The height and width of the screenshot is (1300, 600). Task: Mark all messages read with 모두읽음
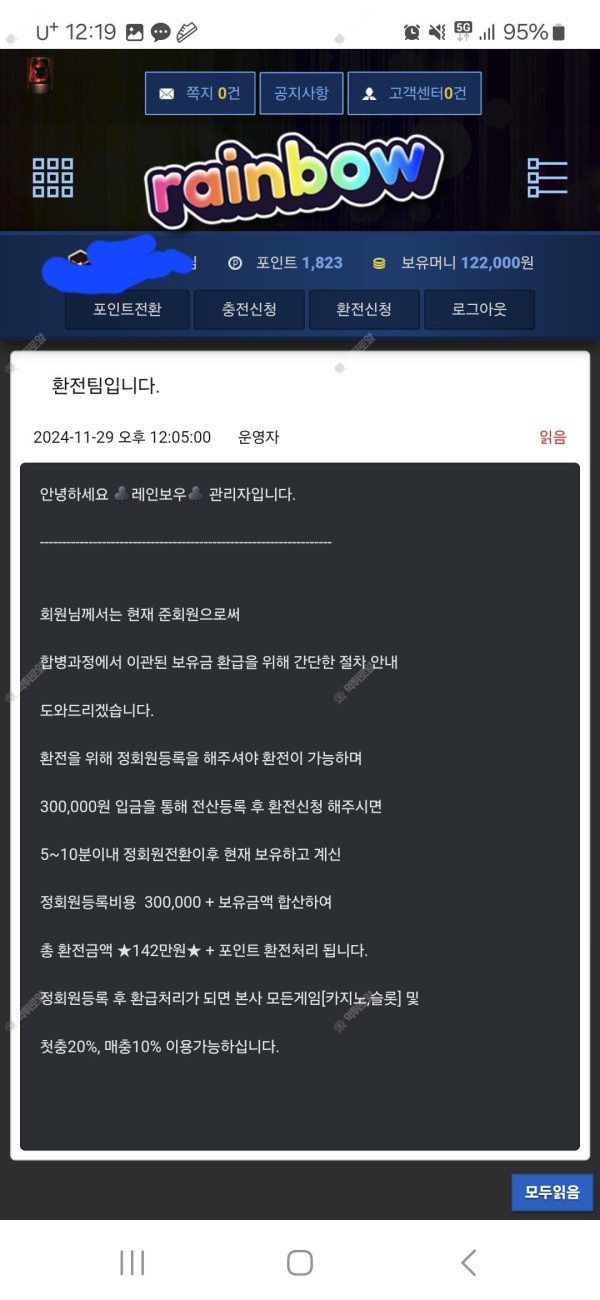tap(552, 1193)
